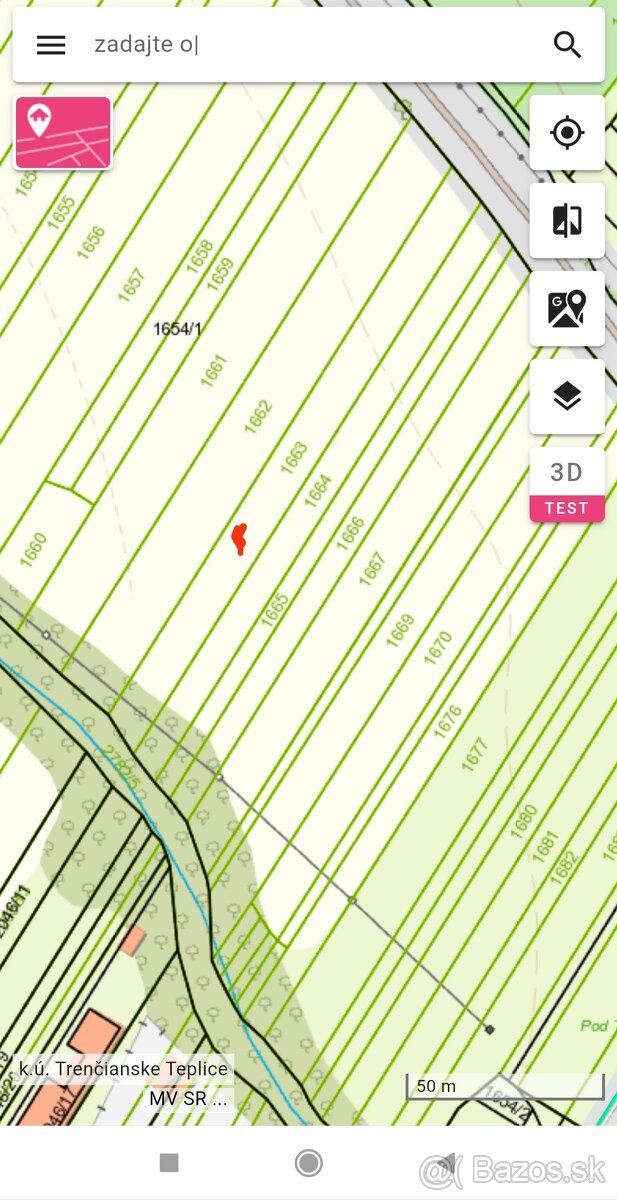Center map on my location
This screenshot has height=1200, width=617.
pyautogui.click(x=567, y=133)
